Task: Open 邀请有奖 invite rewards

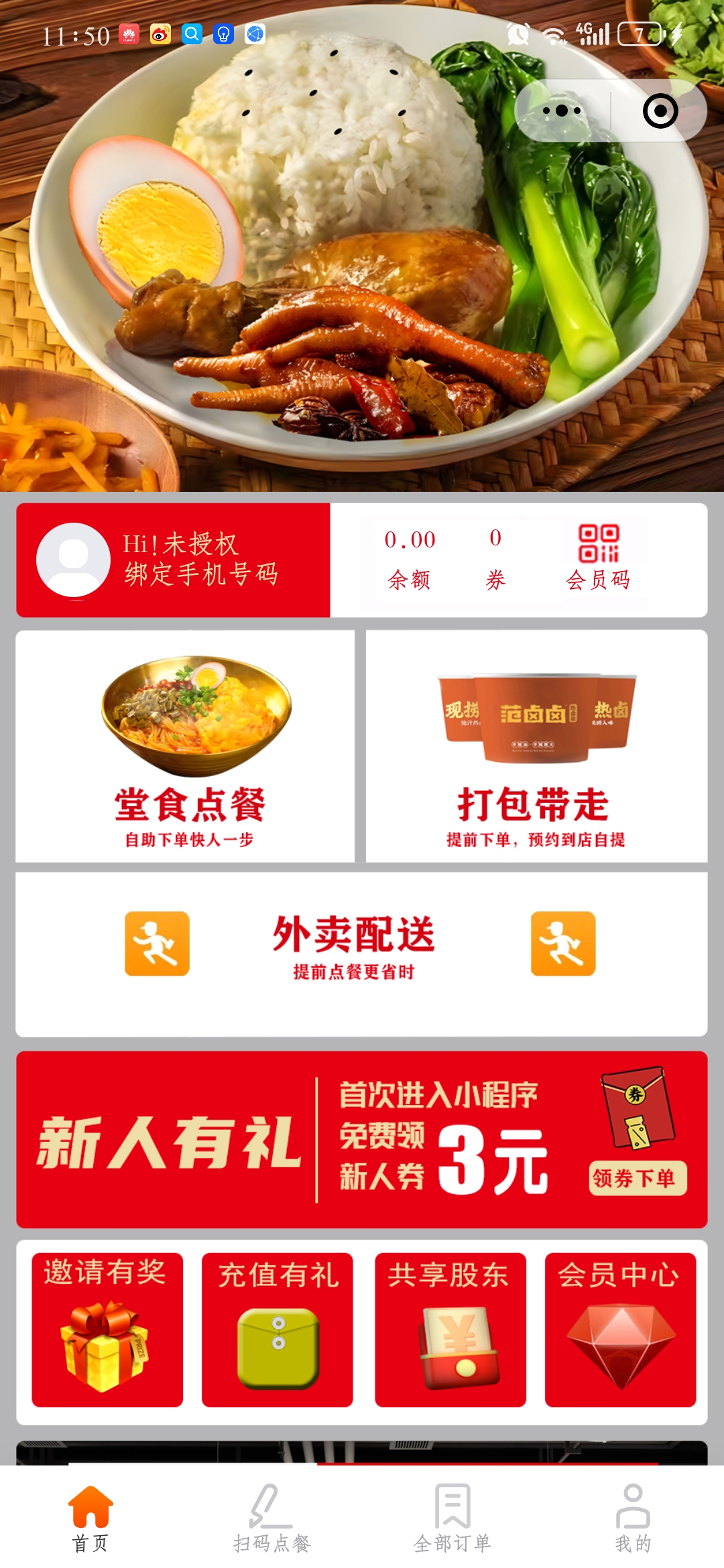Action: pyautogui.click(x=107, y=1329)
